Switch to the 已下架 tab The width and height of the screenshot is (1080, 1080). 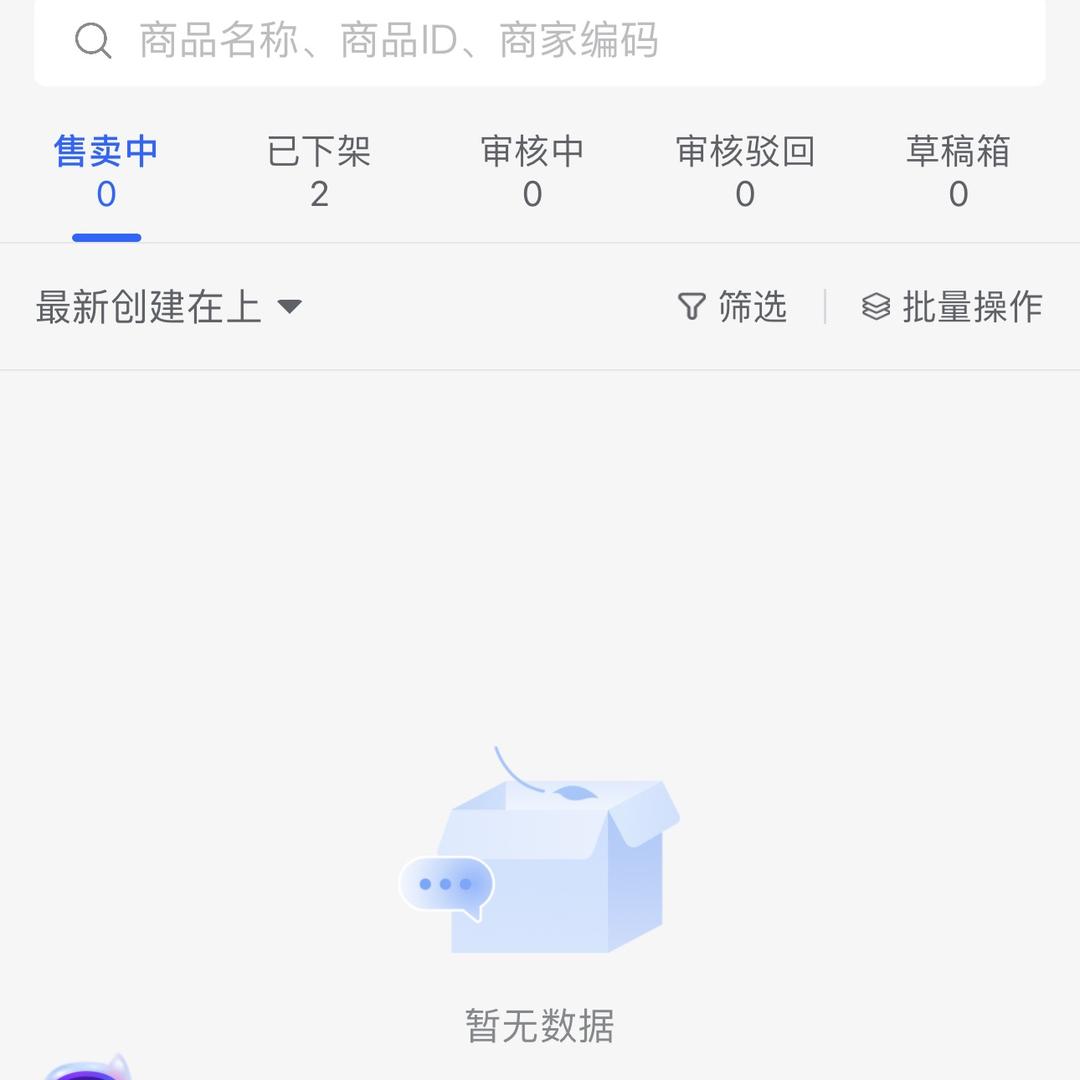[319, 171]
